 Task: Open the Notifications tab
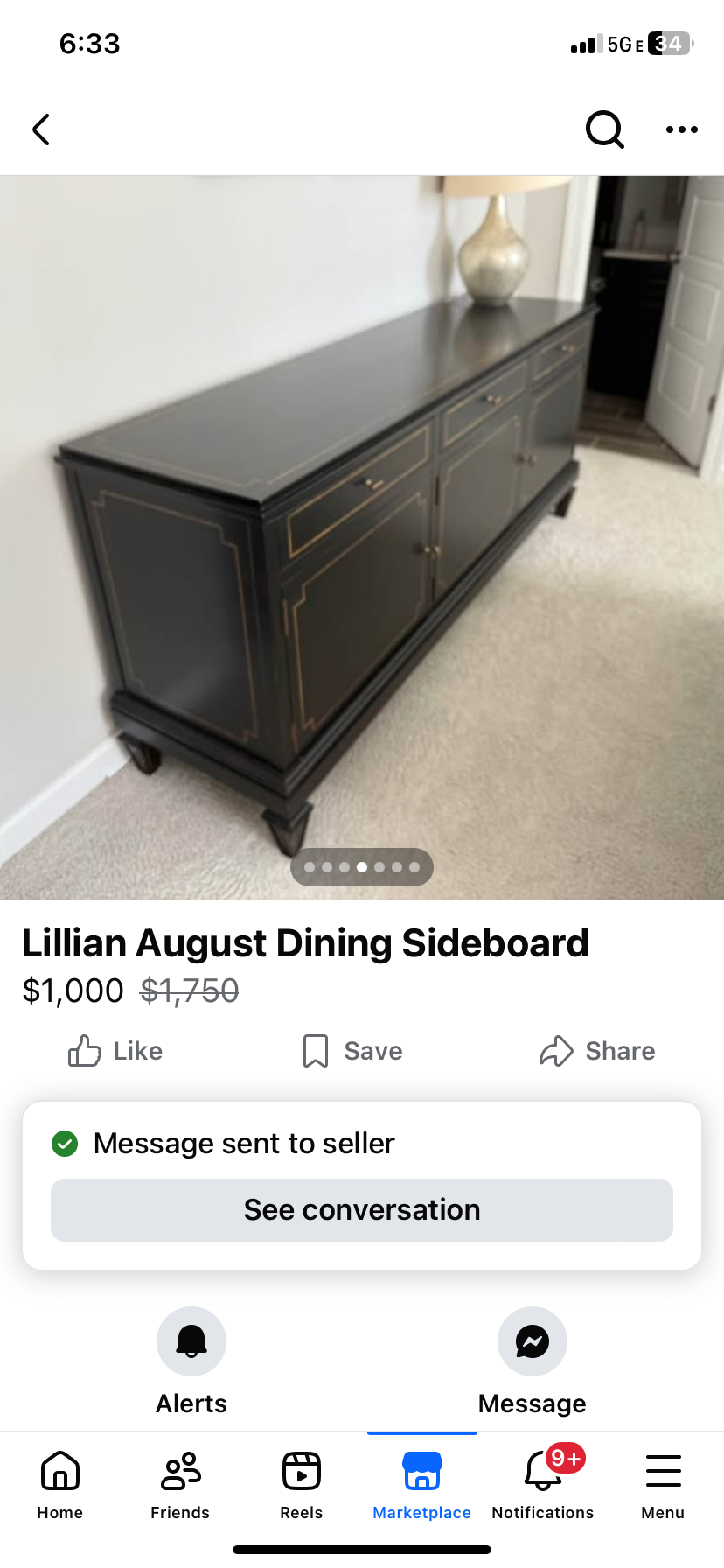click(543, 1485)
